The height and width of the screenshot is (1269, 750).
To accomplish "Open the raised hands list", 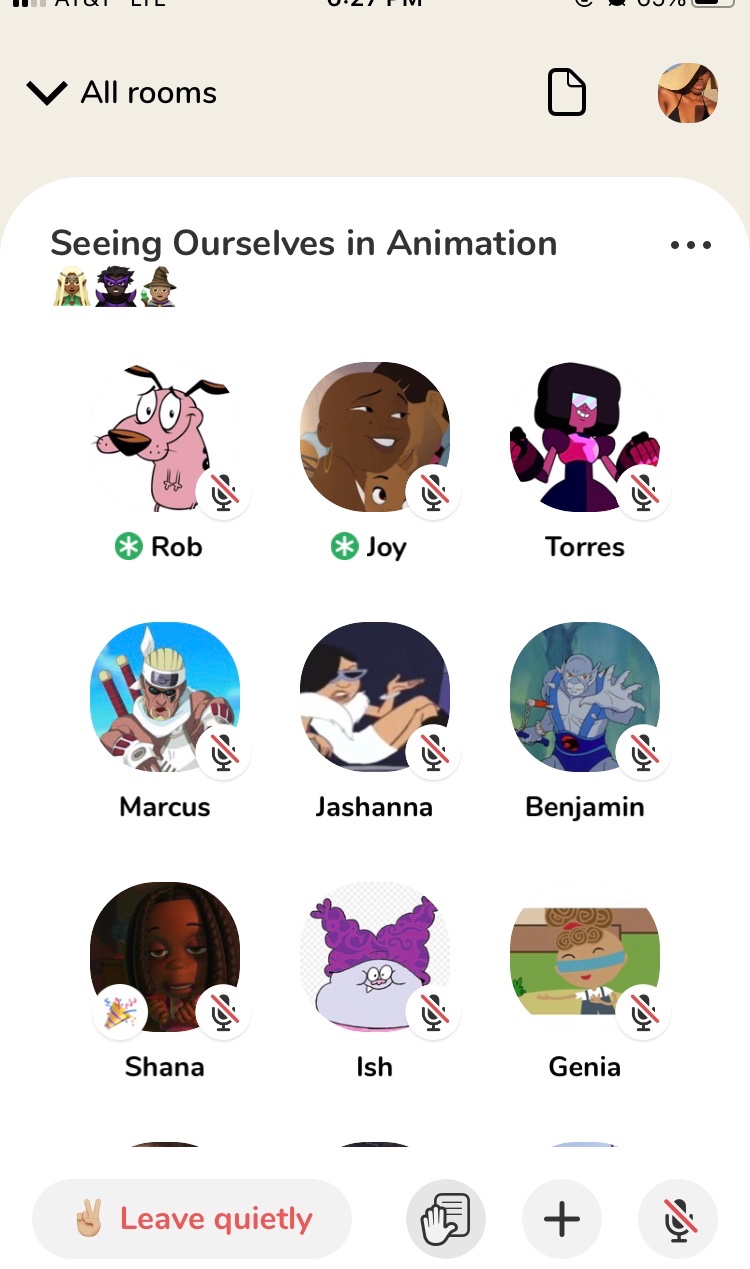I will point(446,1219).
